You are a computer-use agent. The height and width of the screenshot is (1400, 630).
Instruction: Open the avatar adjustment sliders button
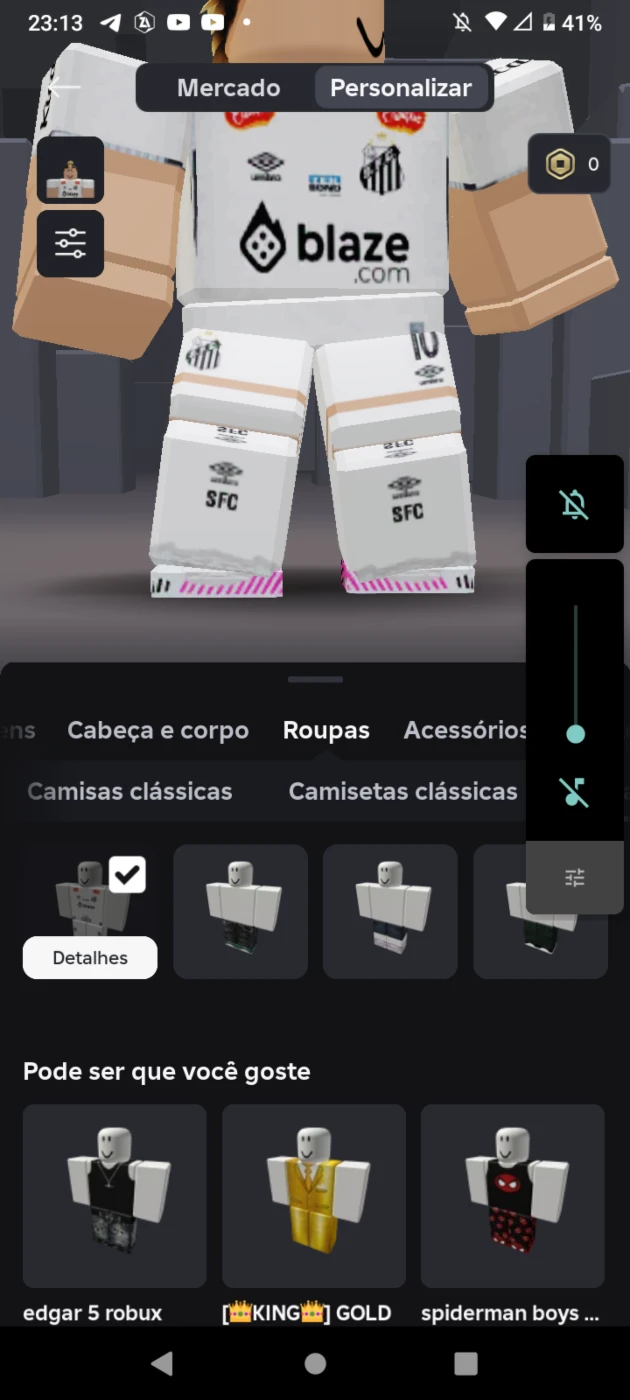[70, 243]
